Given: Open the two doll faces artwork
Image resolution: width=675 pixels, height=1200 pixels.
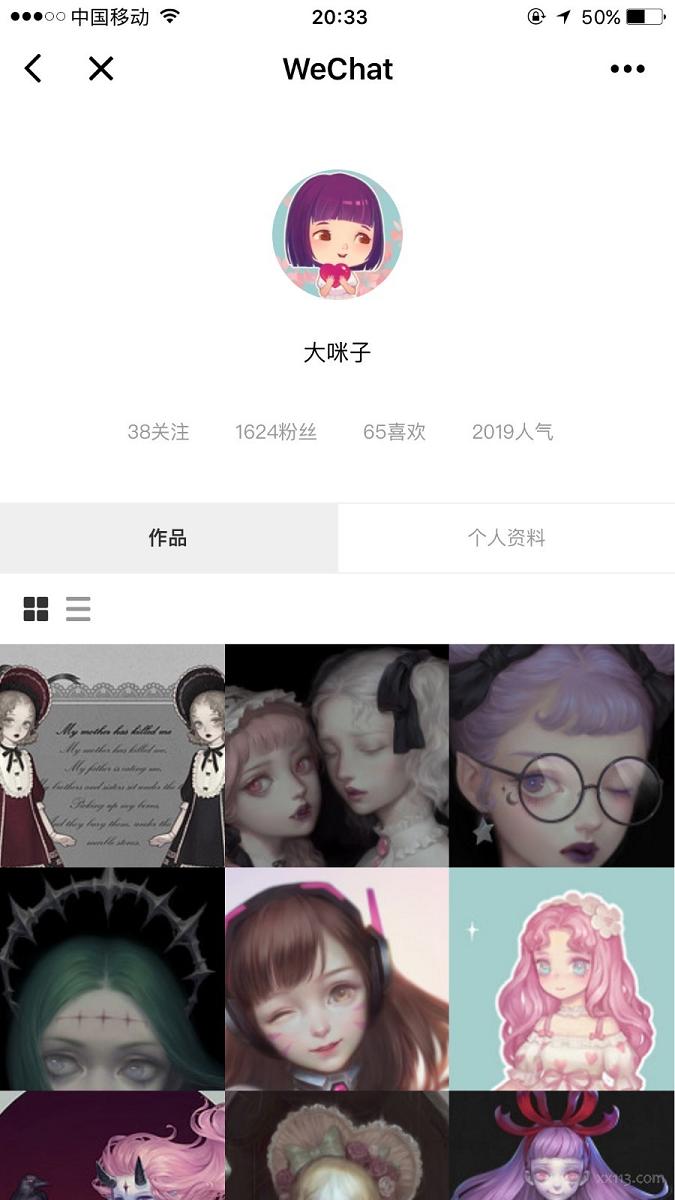Looking at the screenshot, I should [337, 755].
